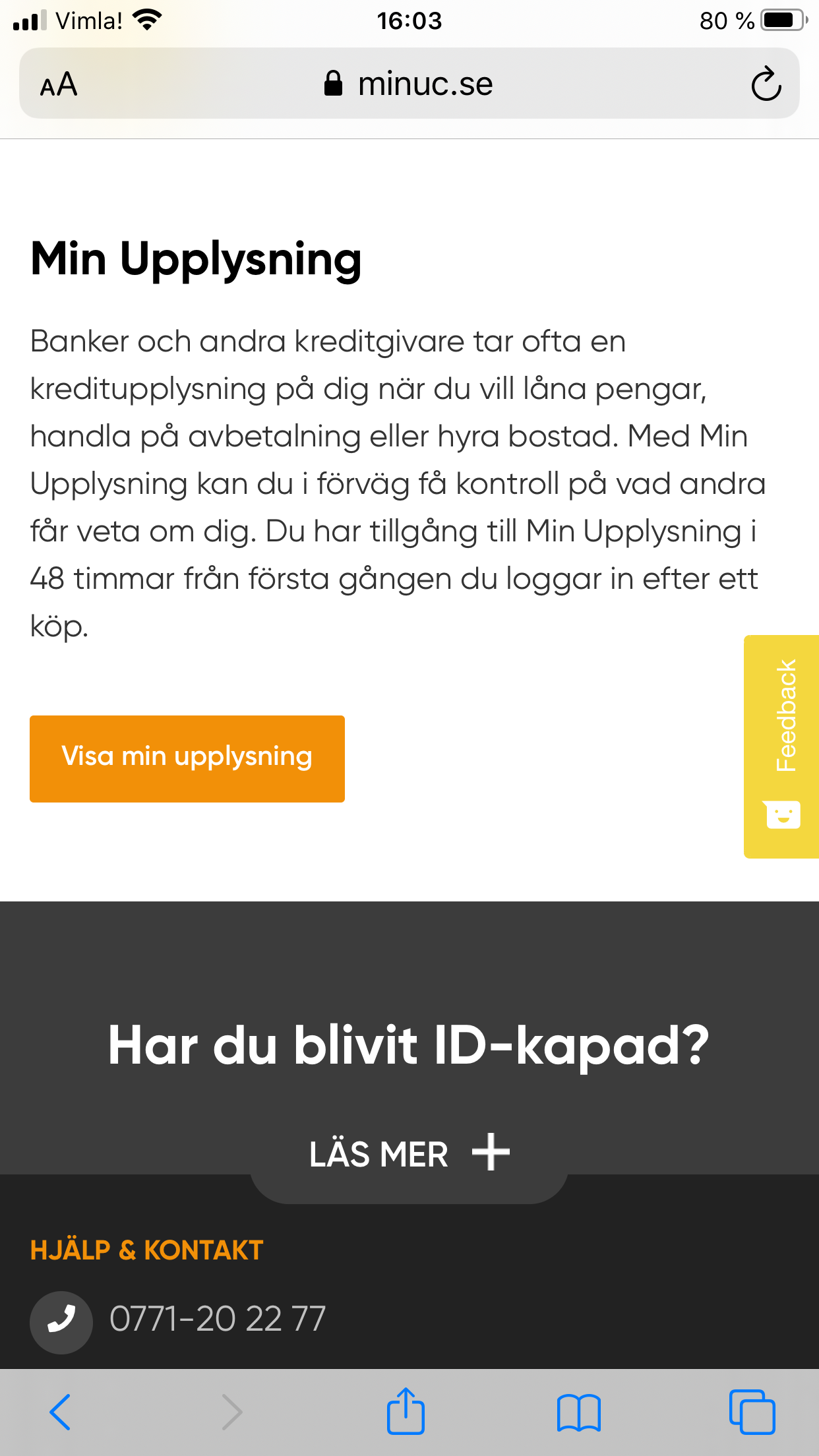Expand the LÄS MER section
819x1456 pixels.
(x=409, y=1154)
